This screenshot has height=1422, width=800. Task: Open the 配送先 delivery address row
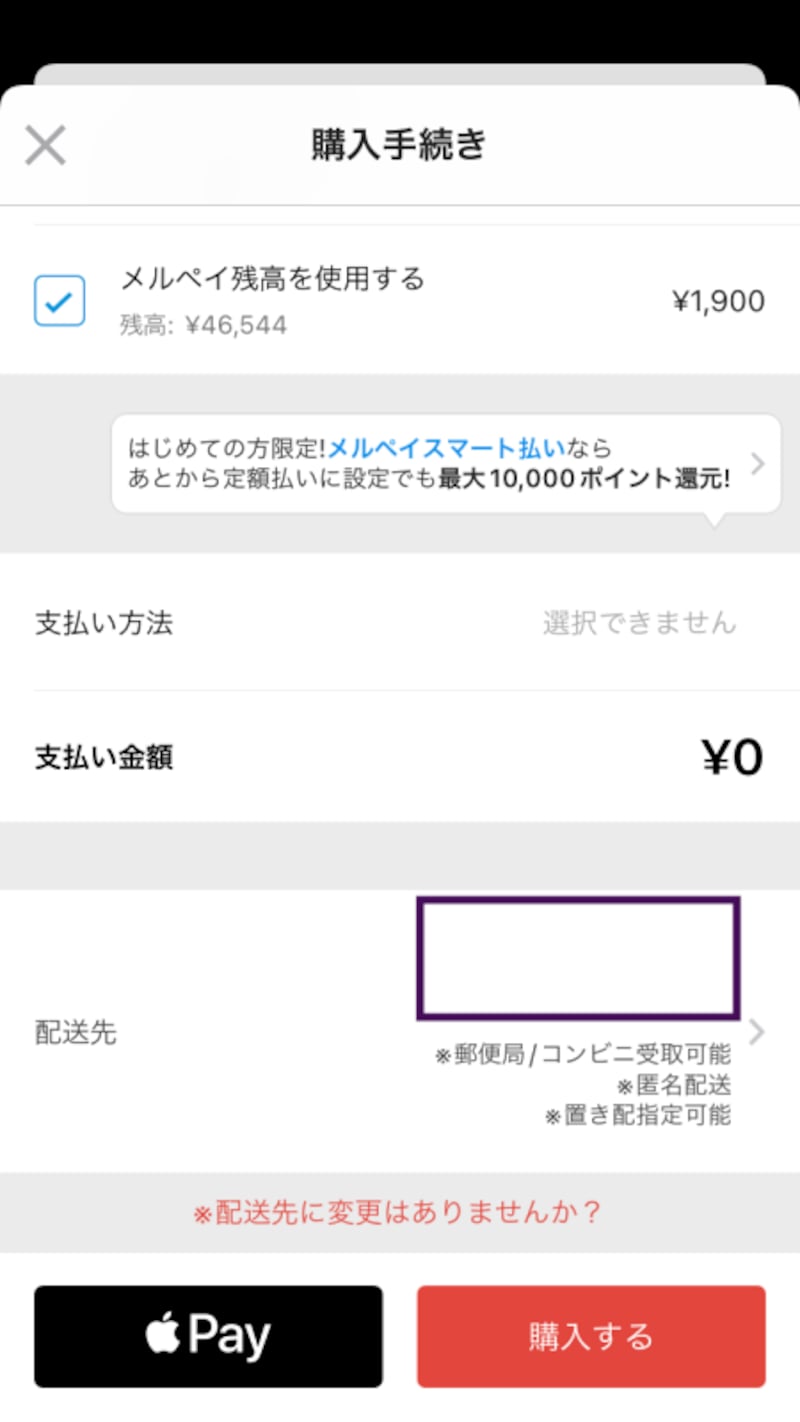tap(400, 1032)
